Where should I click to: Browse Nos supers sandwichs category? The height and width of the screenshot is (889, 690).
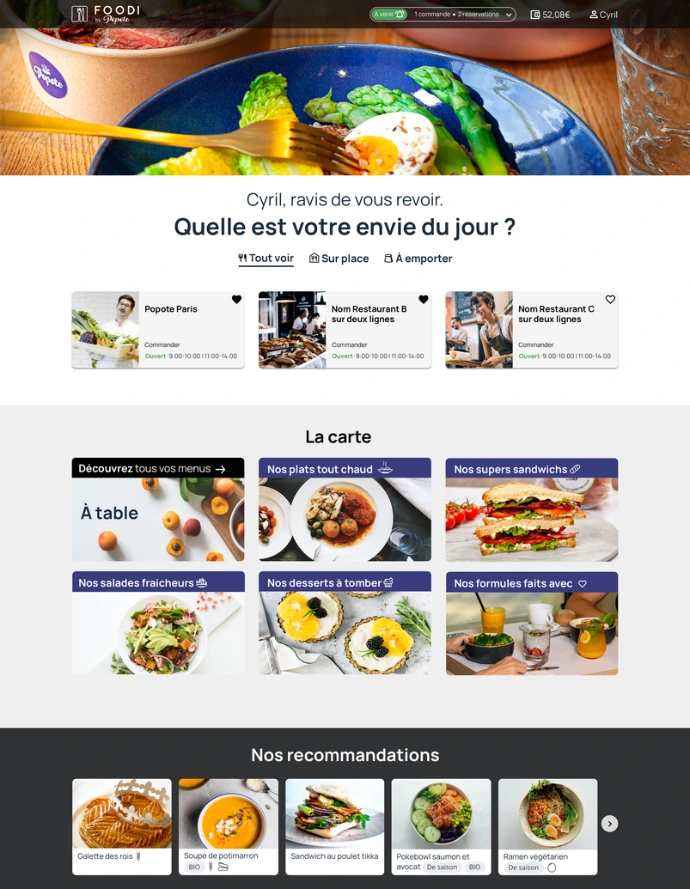pos(531,510)
